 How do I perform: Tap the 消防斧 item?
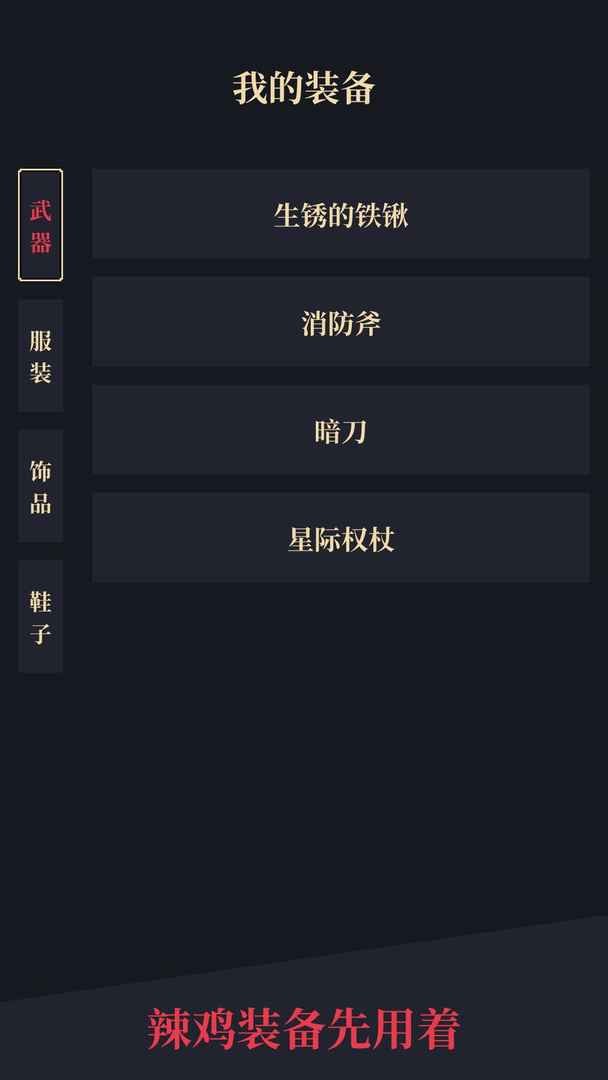pos(341,322)
